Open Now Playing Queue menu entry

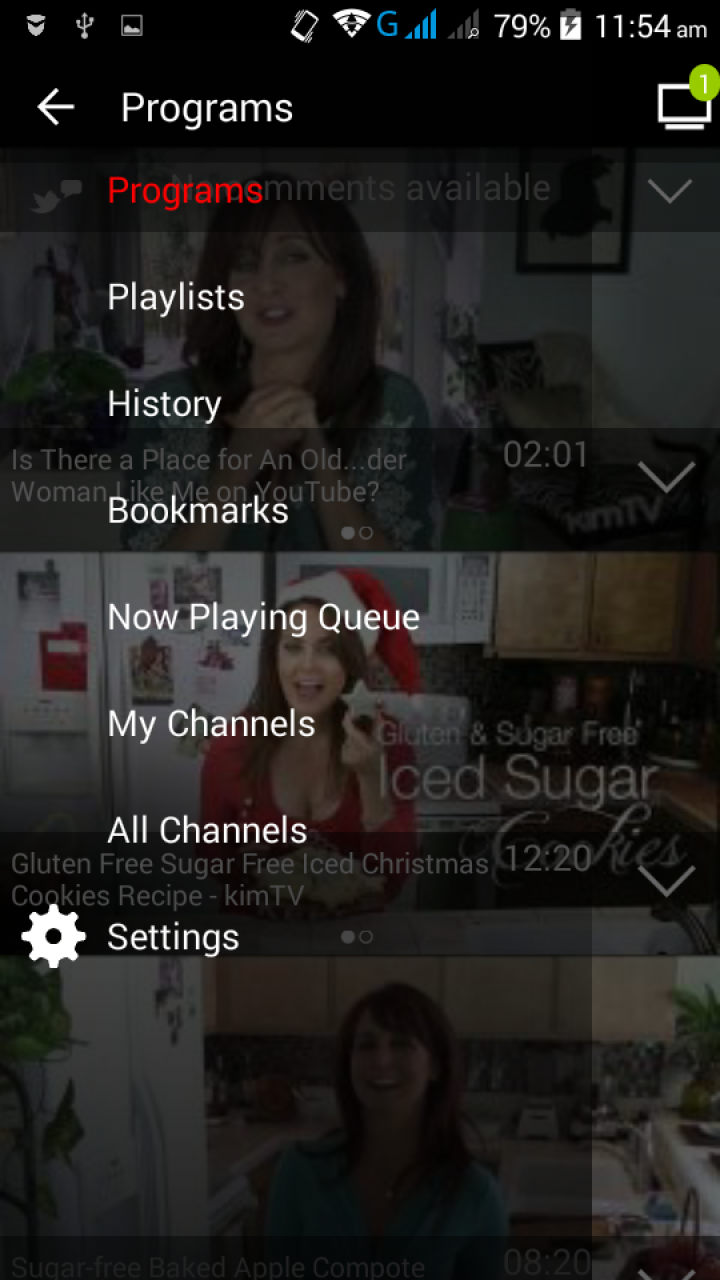(263, 617)
